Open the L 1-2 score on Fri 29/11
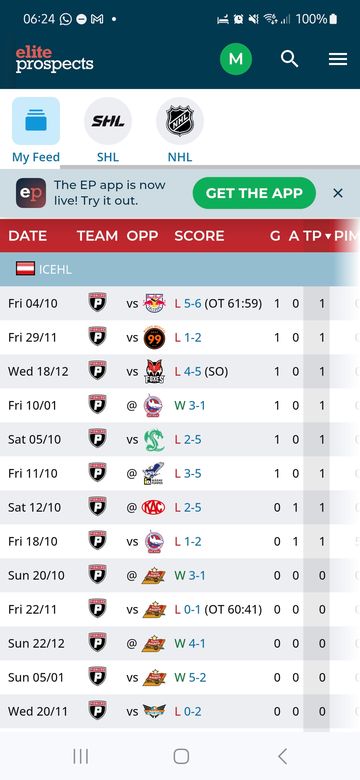The height and width of the screenshot is (780, 360). [x=187, y=338]
